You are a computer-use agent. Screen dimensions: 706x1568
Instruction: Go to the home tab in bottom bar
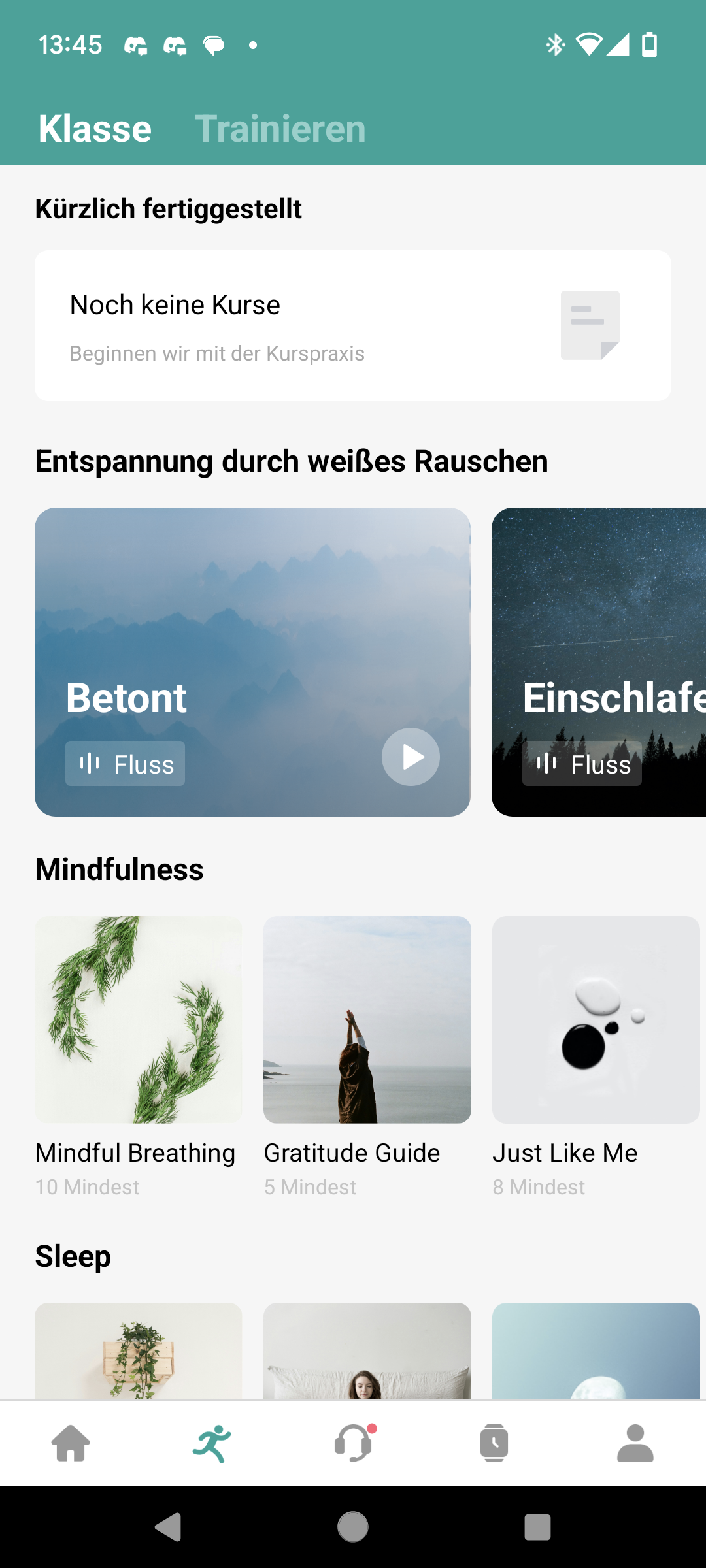pyautogui.click(x=71, y=1443)
